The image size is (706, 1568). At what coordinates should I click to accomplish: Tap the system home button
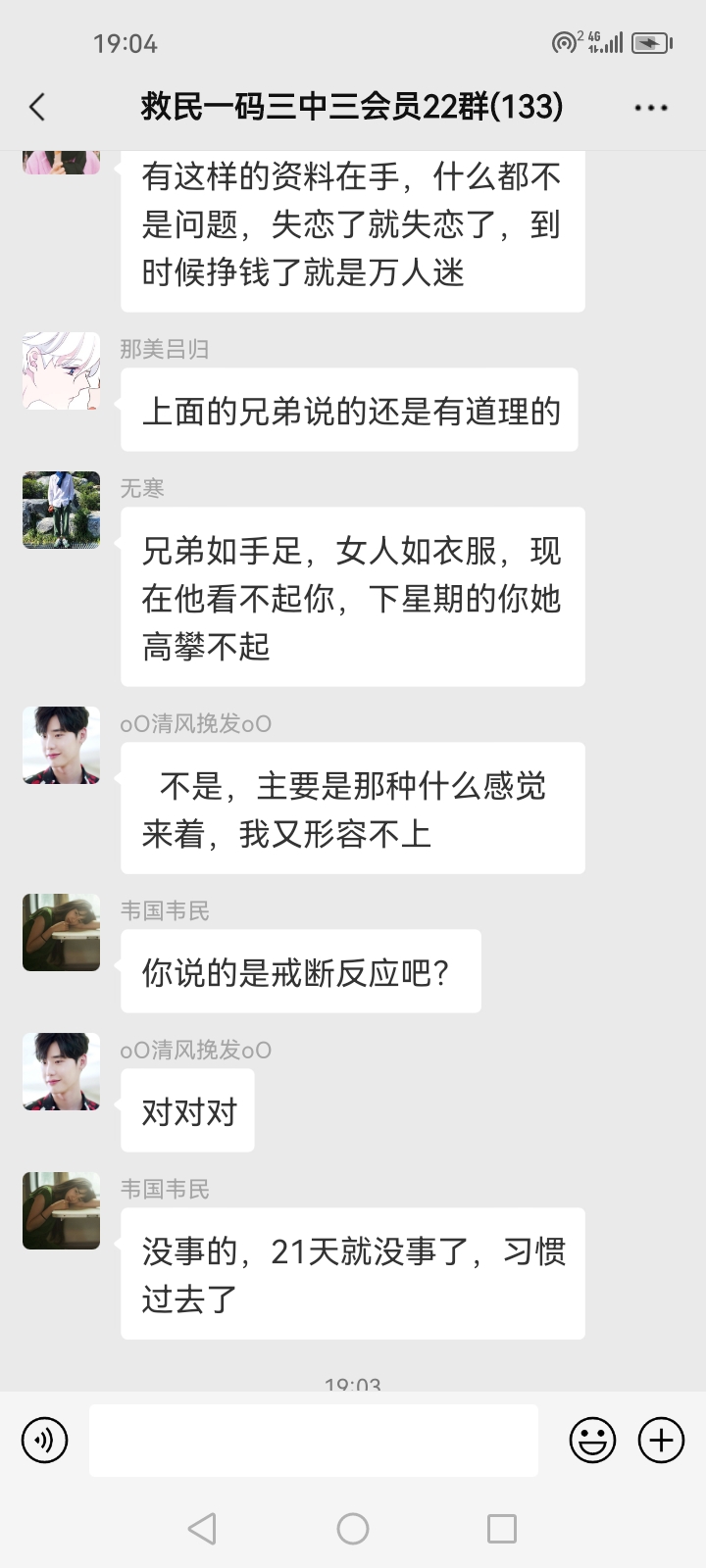tap(353, 1529)
